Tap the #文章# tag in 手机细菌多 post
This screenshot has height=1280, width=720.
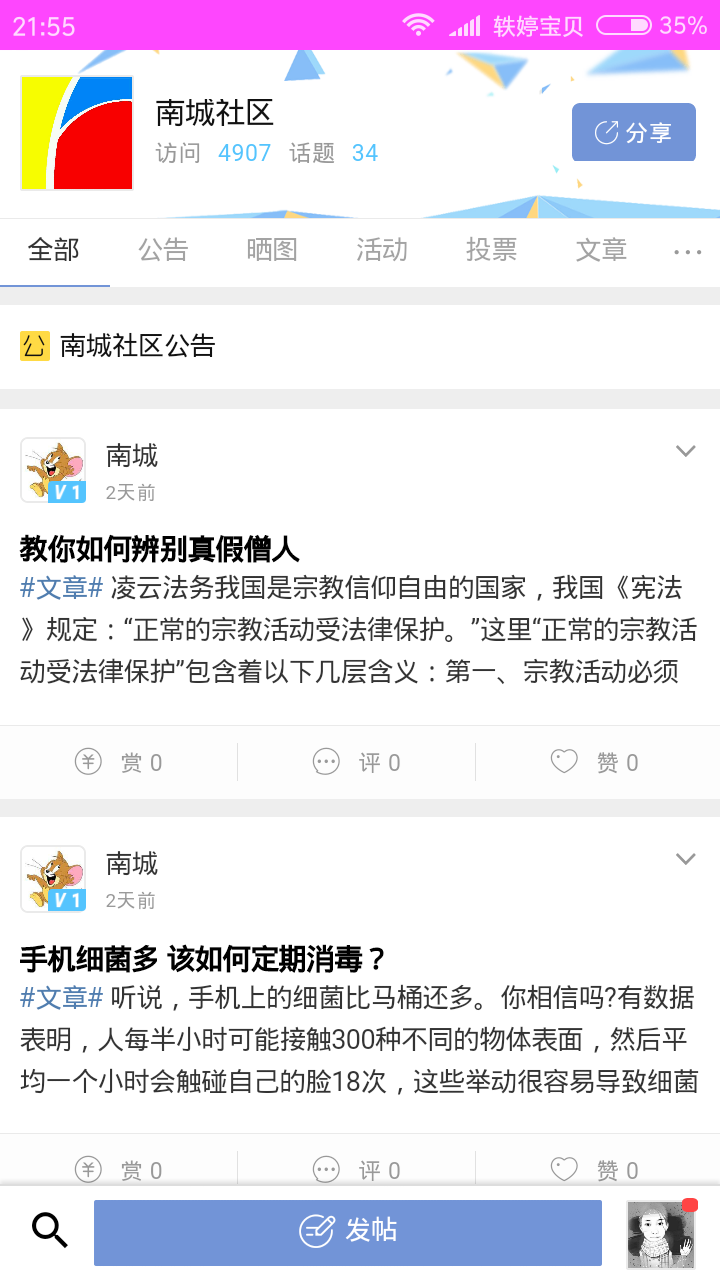point(62,997)
